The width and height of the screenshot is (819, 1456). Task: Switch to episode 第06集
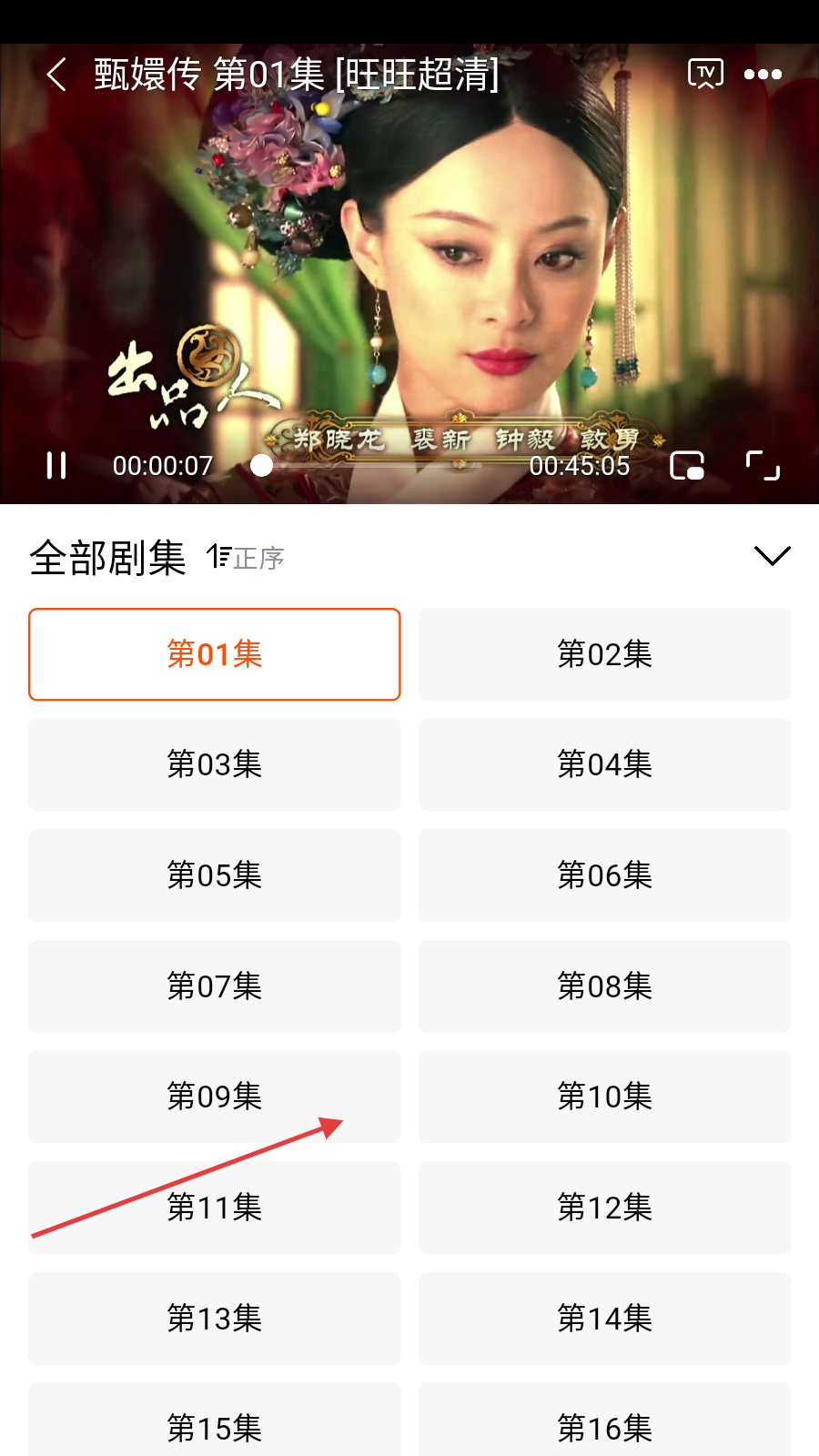coord(604,875)
